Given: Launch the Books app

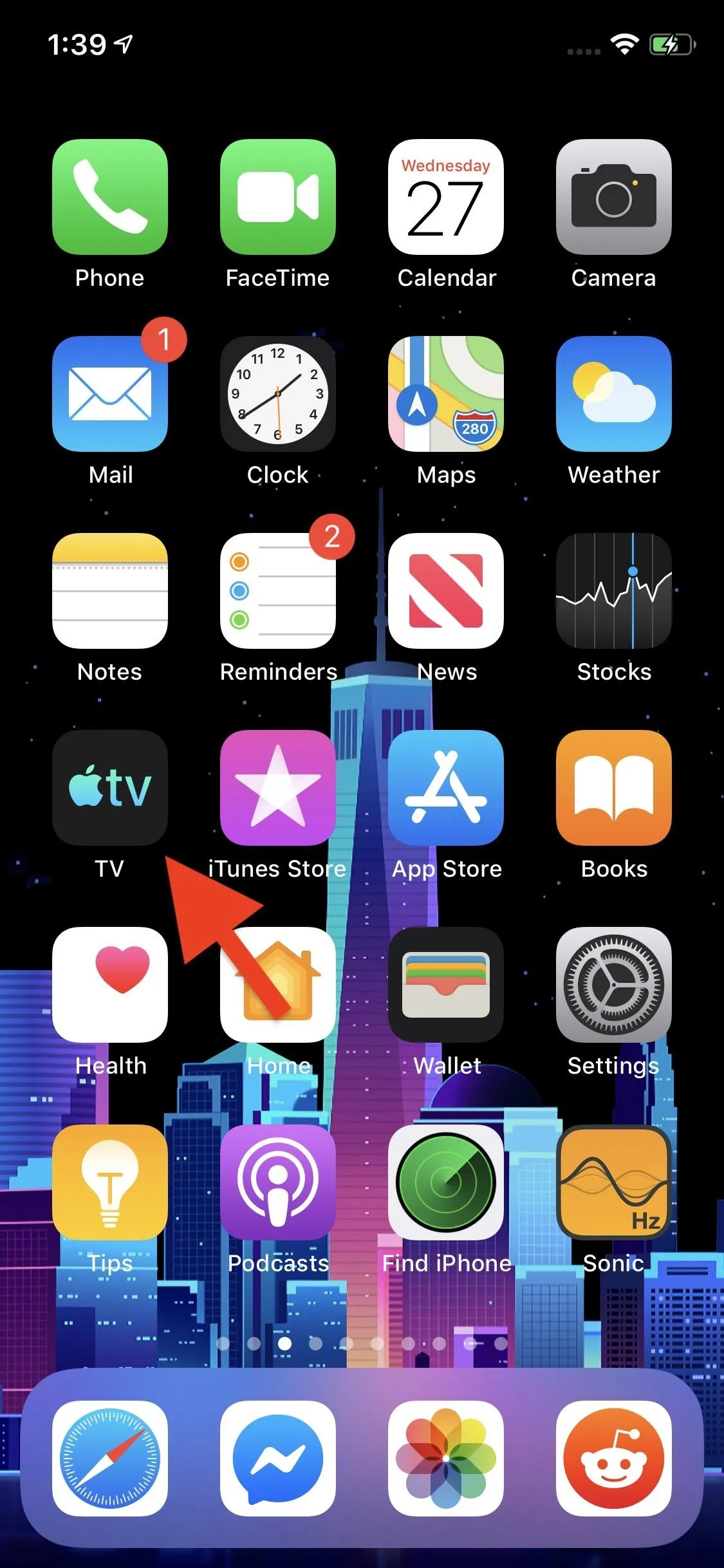Looking at the screenshot, I should pos(614,788).
